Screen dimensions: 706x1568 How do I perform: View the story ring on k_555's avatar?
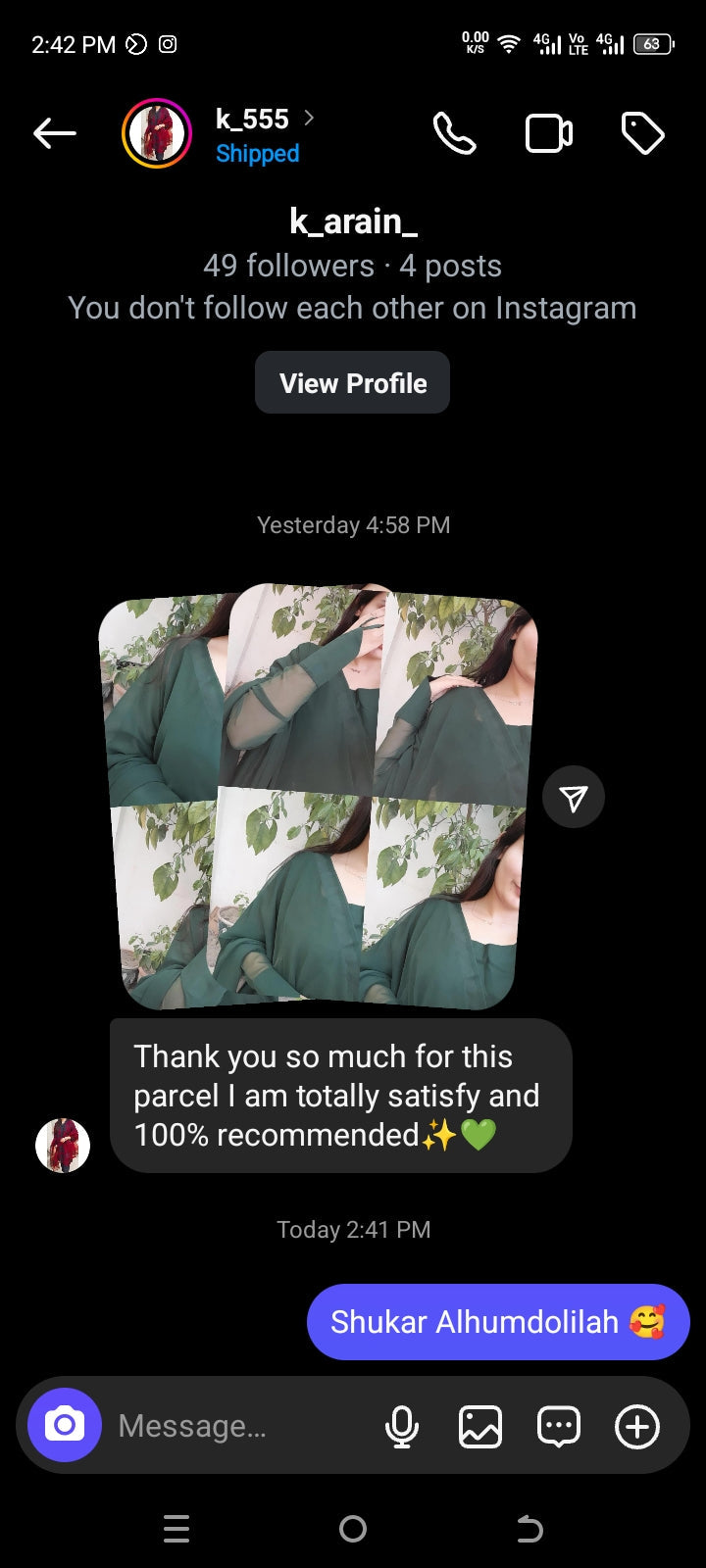pyautogui.click(x=157, y=133)
